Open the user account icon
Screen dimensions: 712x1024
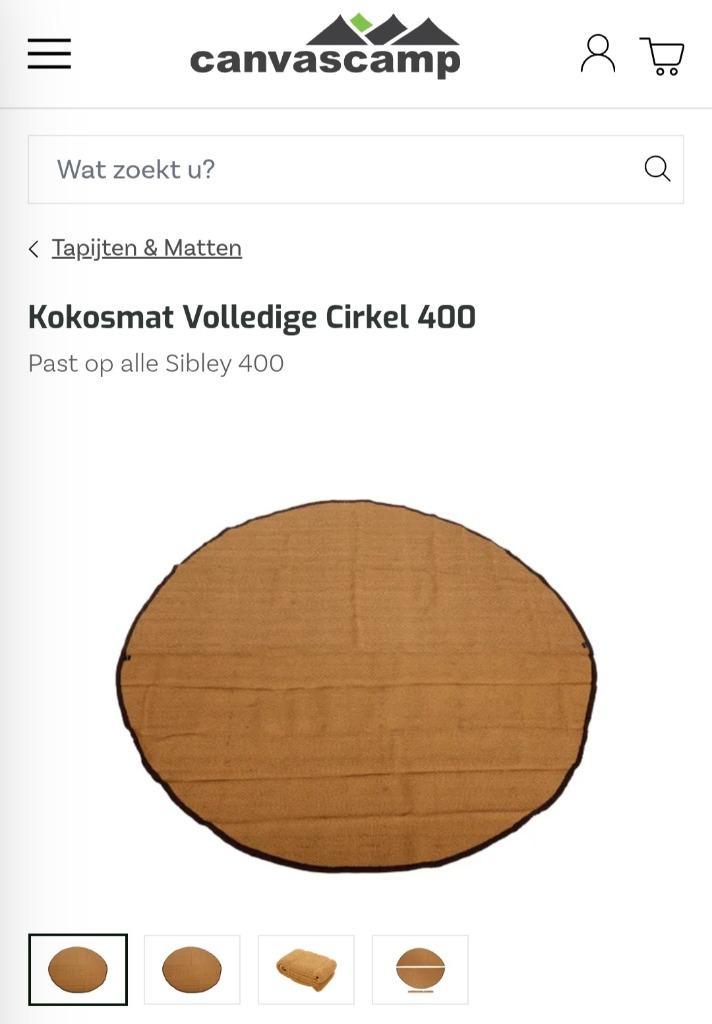point(598,54)
